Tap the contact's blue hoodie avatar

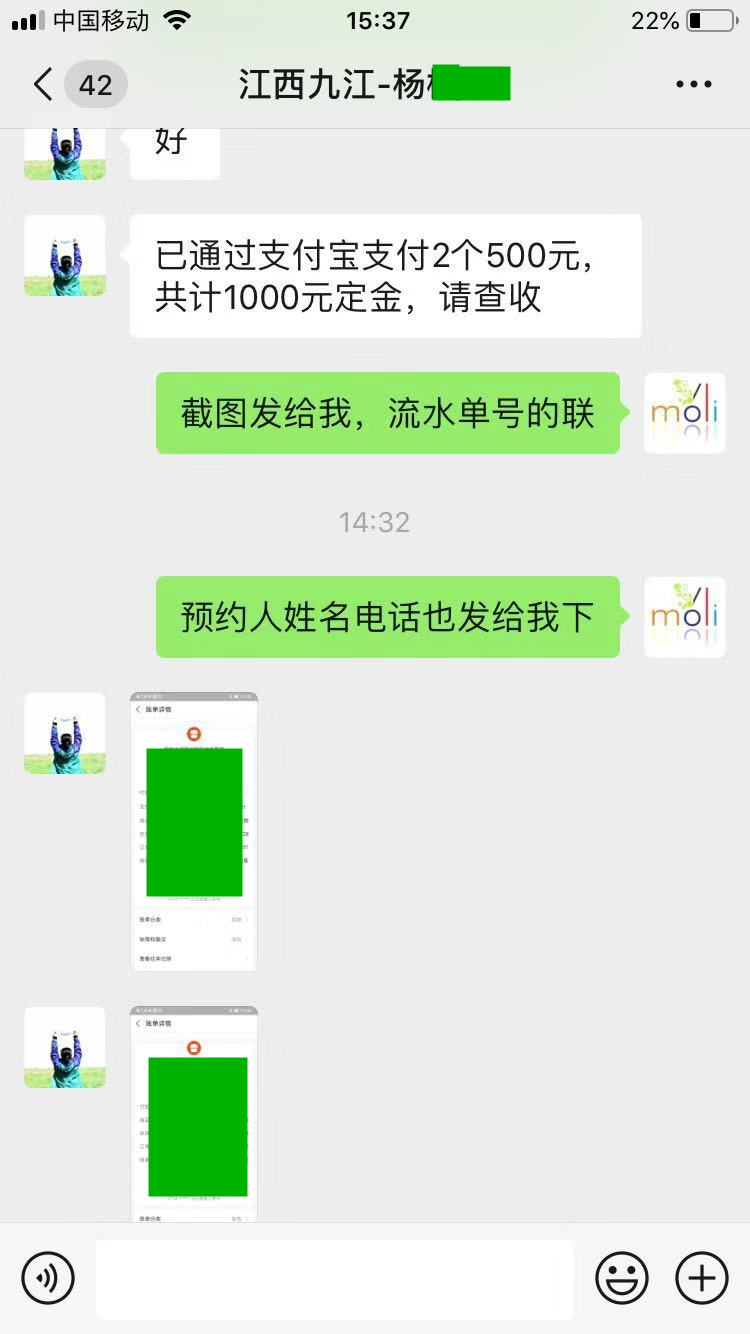click(64, 255)
